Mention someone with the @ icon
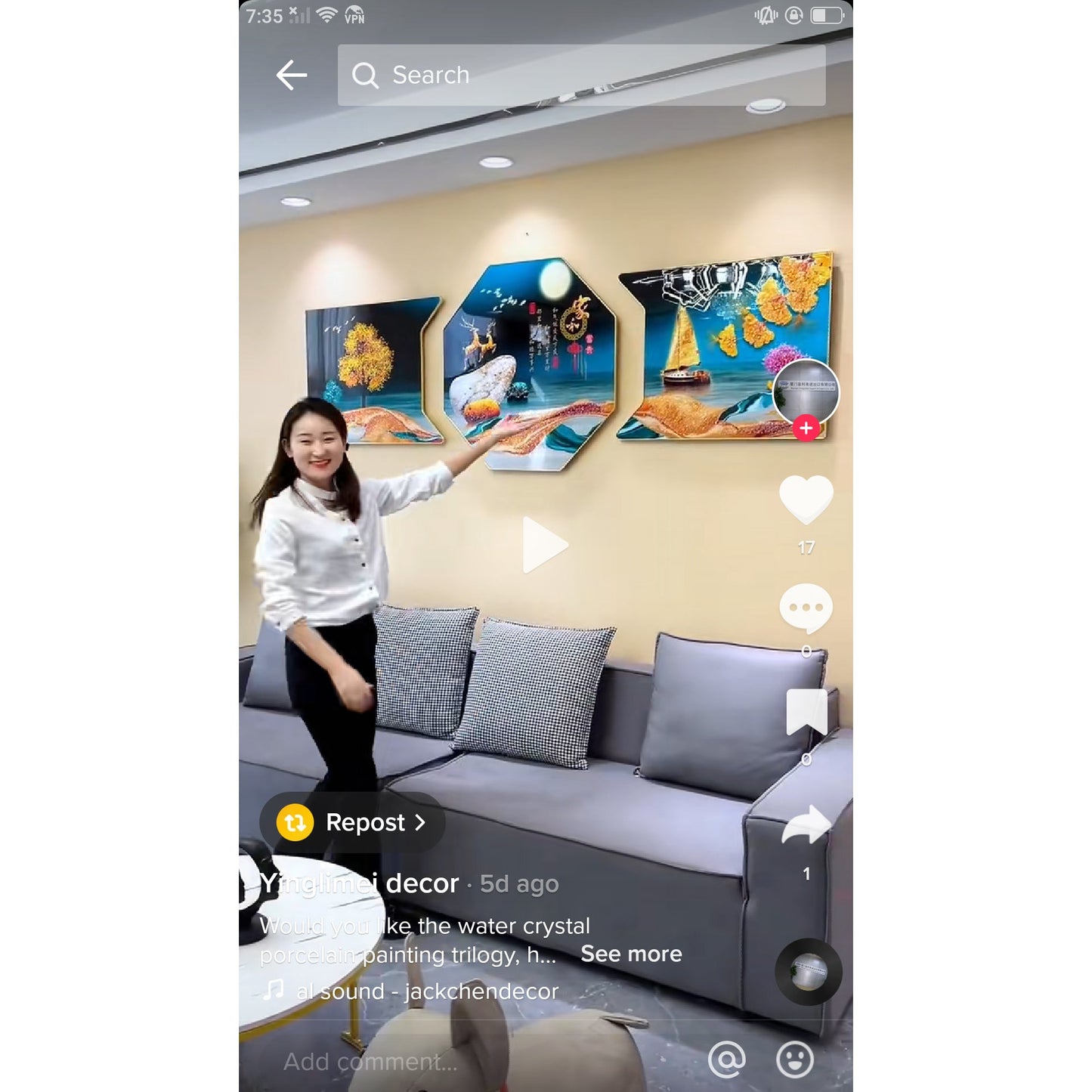 pyautogui.click(x=726, y=1060)
